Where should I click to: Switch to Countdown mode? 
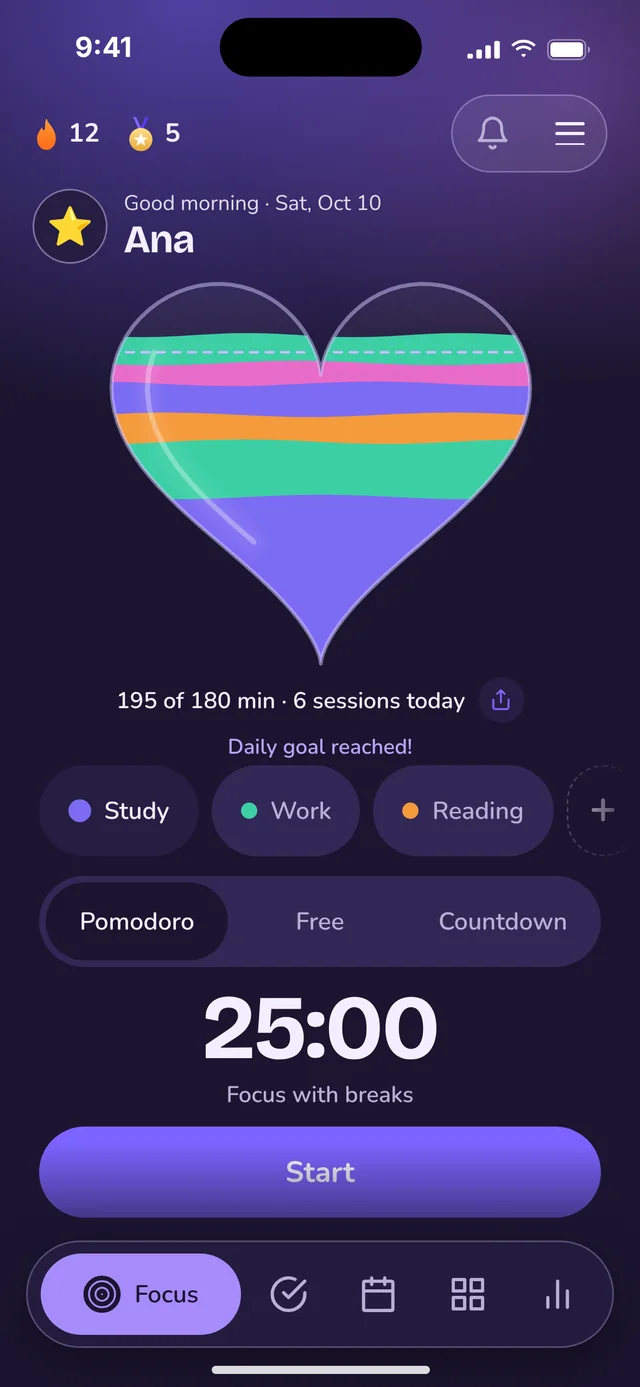(503, 922)
